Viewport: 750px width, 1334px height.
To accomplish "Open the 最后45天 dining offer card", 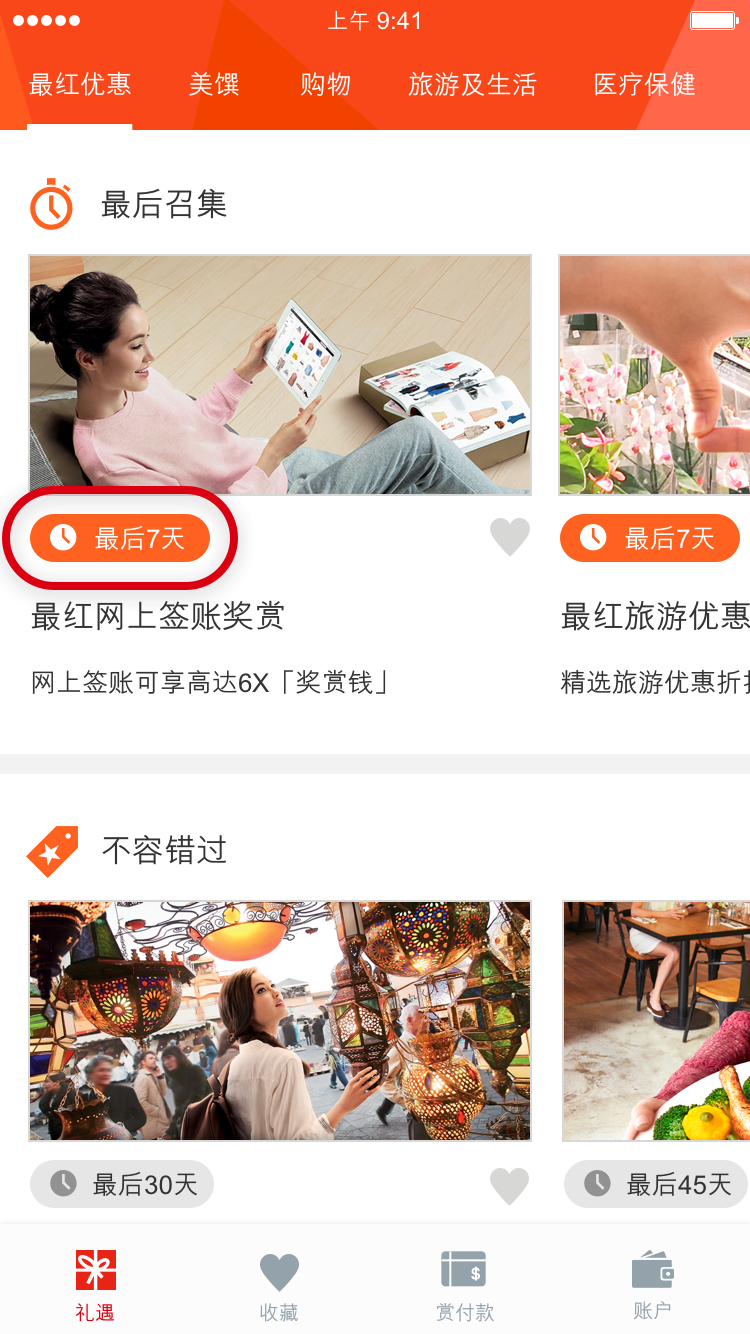I will [x=657, y=1020].
